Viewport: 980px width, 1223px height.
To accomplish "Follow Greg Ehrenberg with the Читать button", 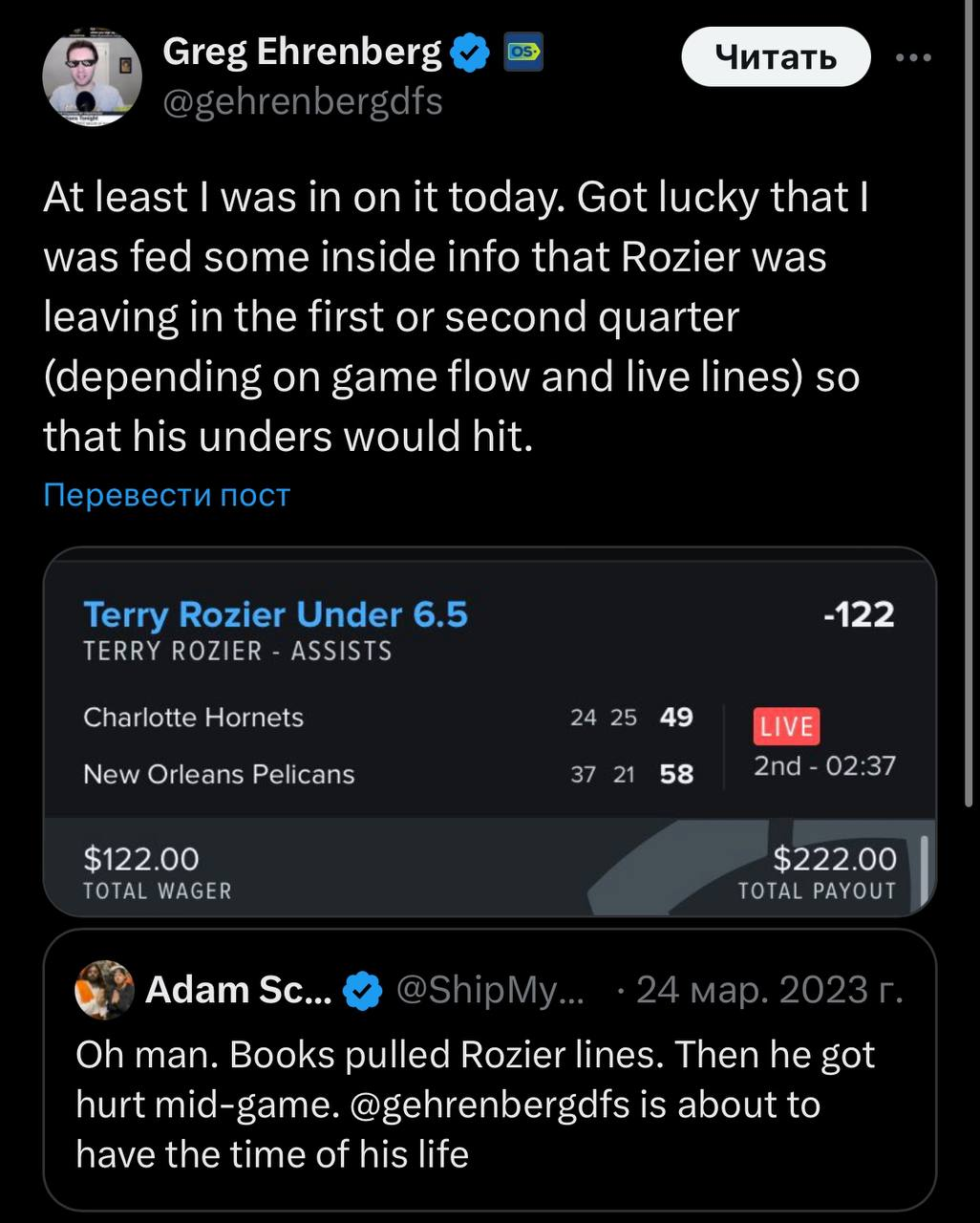I will 775,57.
